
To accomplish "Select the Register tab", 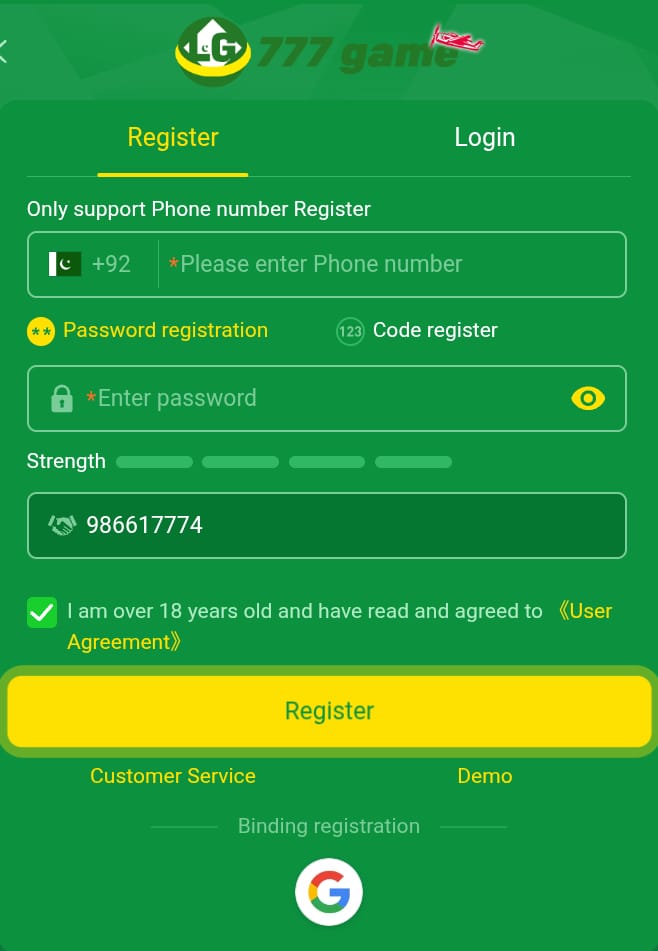I will click(x=173, y=137).
